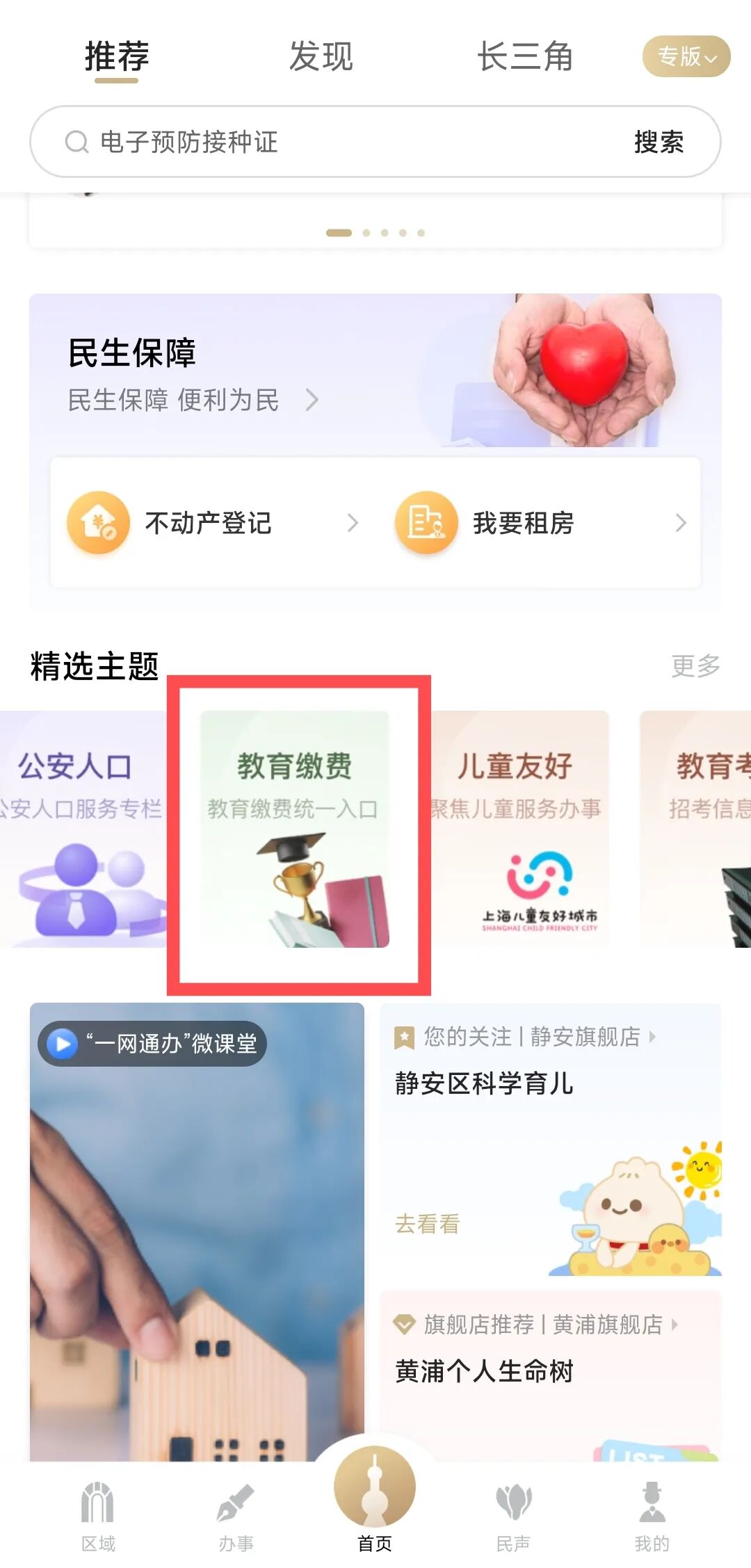This screenshot has height=1568, width=751.
Task: Open the 教育缴费 topic card
Action: pos(295,827)
